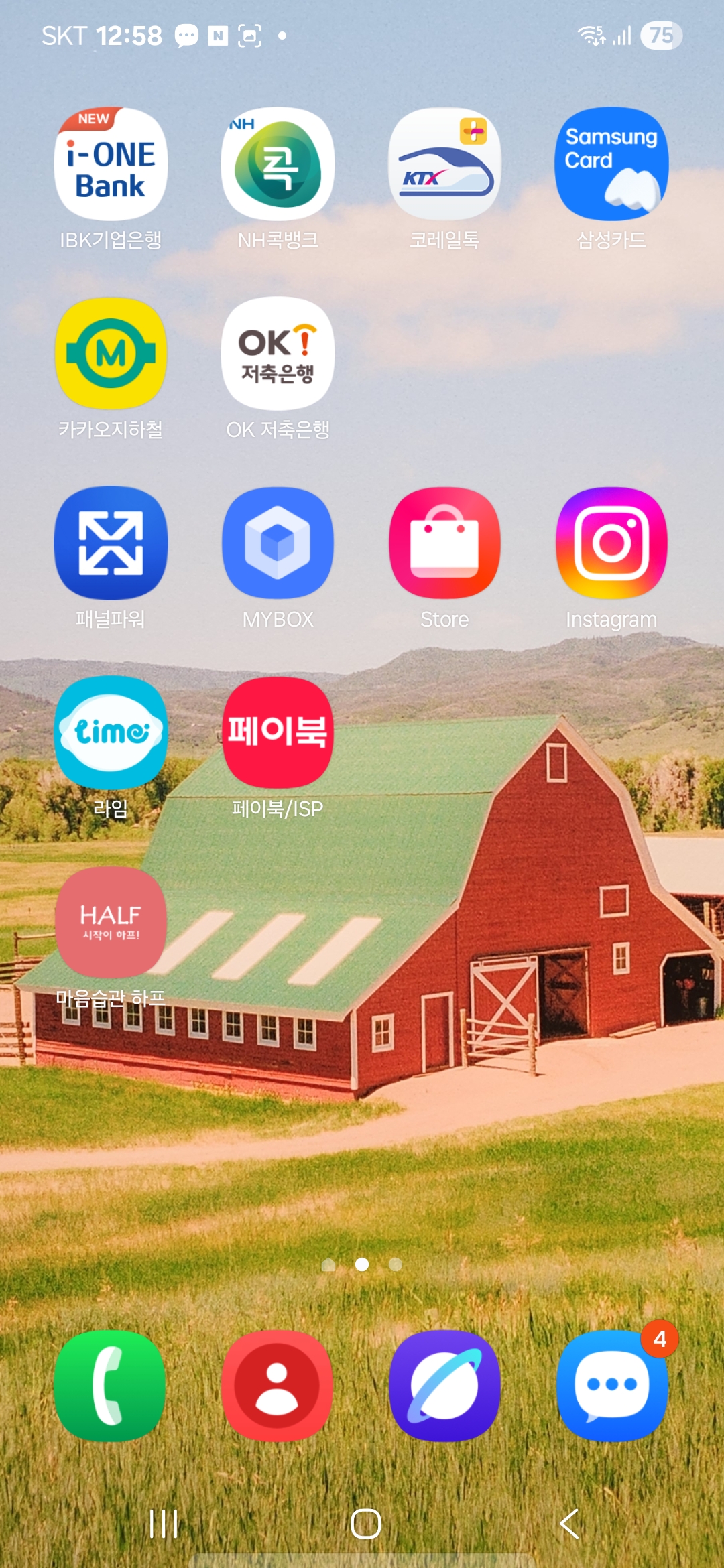Launch the NH콕뱅크 app

tap(278, 165)
